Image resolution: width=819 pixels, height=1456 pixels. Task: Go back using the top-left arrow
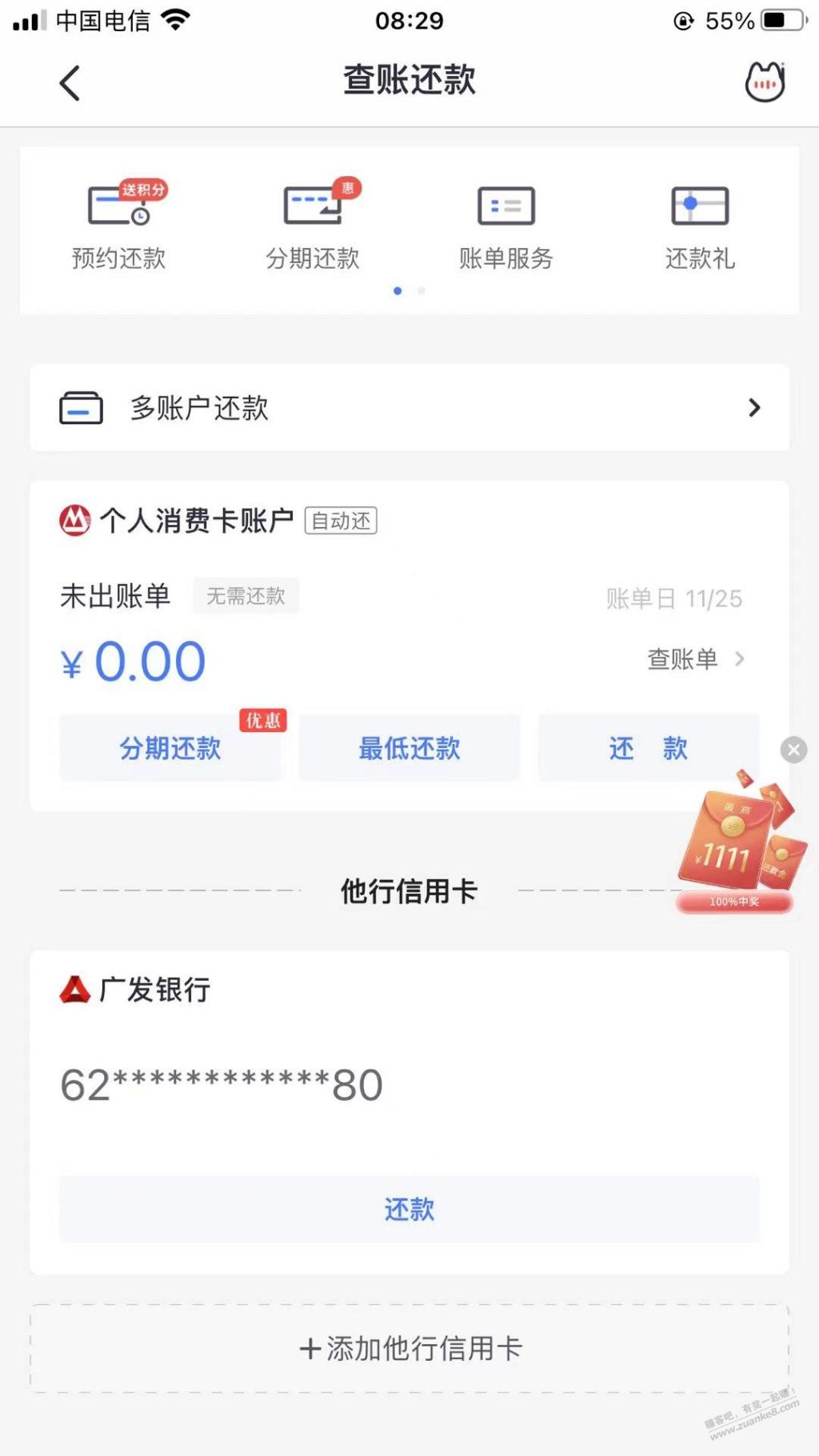pos(70,82)
